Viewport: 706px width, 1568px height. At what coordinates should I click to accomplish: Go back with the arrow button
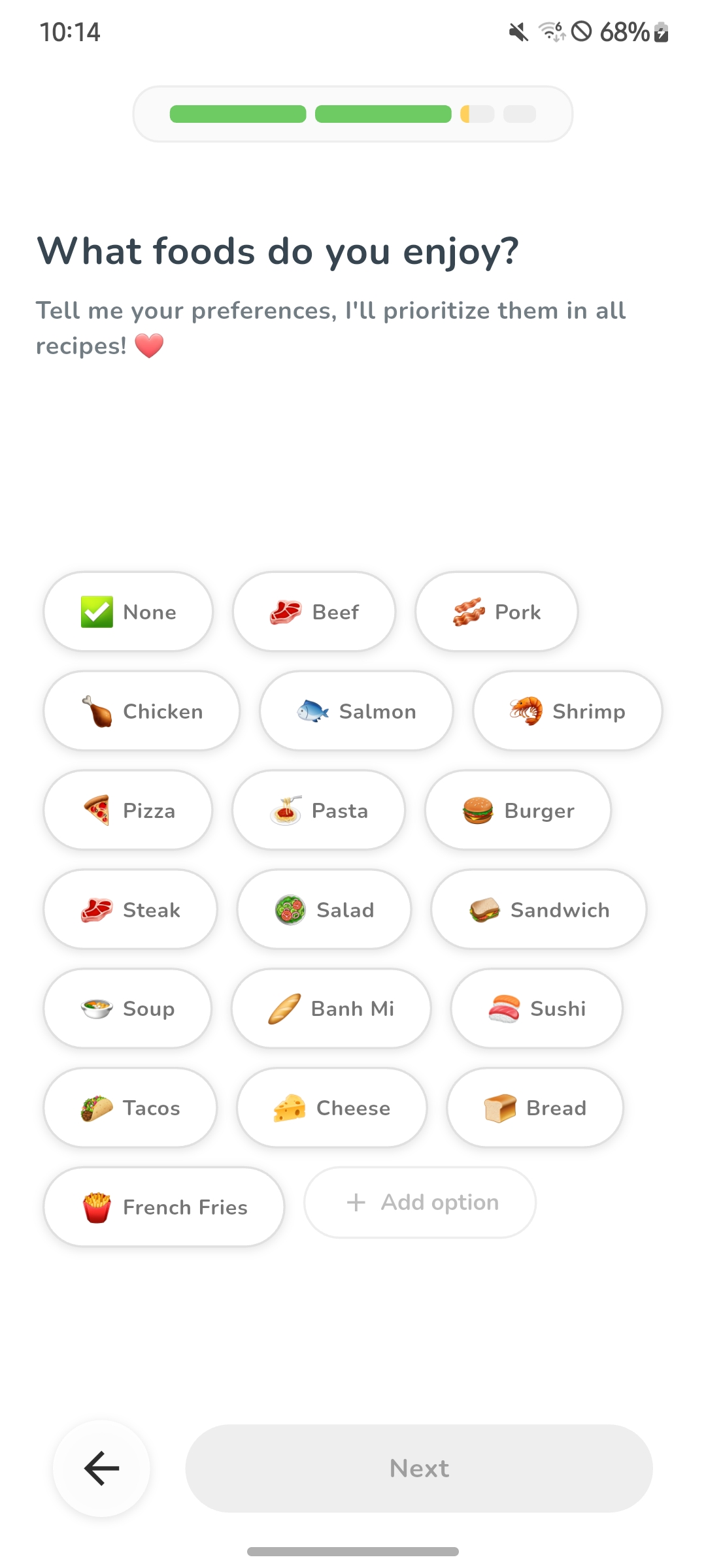pos(101,1468)
